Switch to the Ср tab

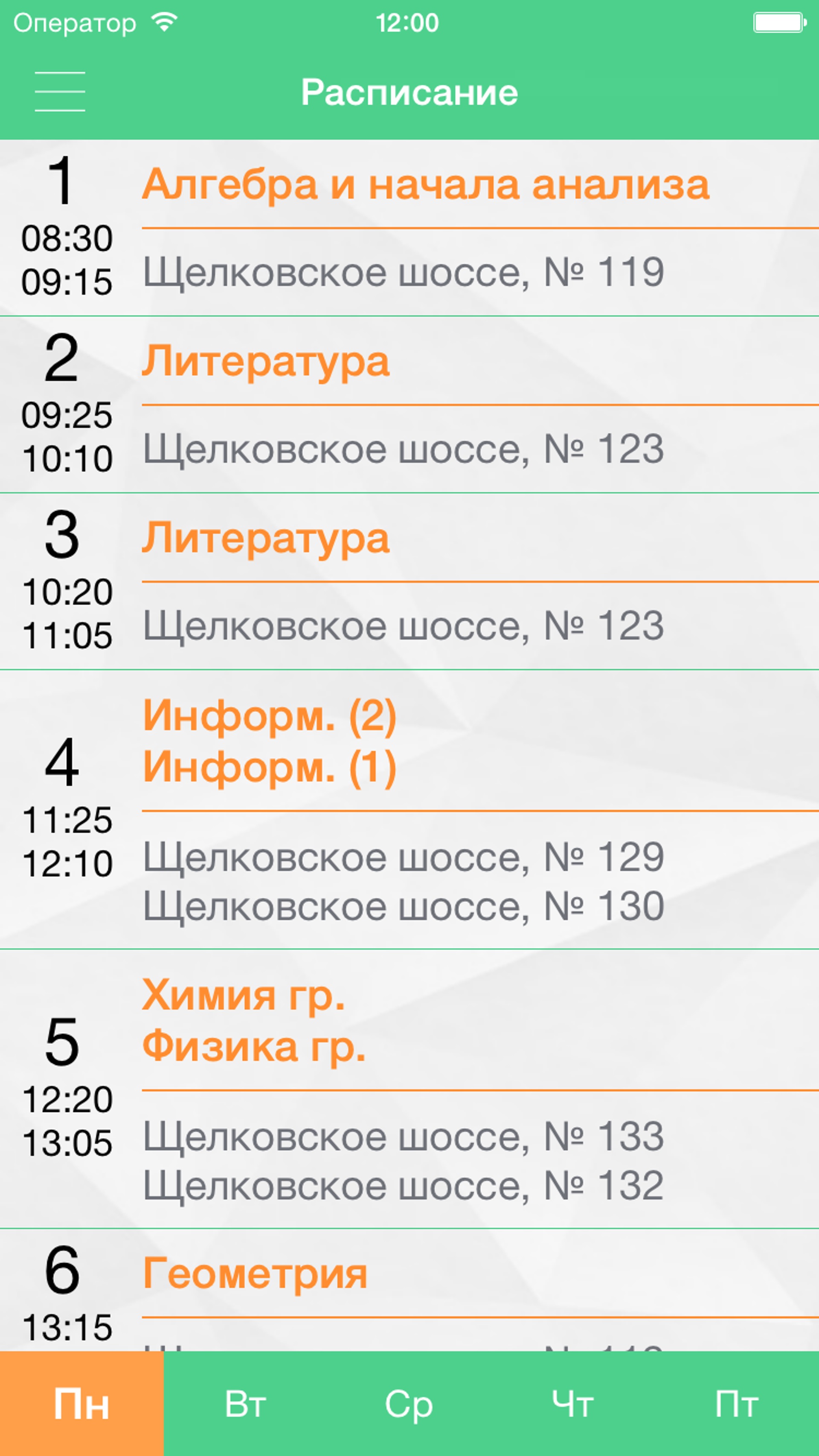coord(409,1404)
